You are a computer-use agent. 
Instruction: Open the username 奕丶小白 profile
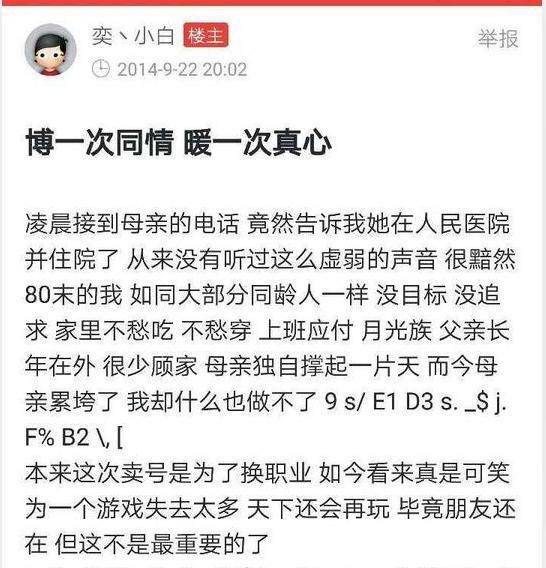click(x=133, y=36)
